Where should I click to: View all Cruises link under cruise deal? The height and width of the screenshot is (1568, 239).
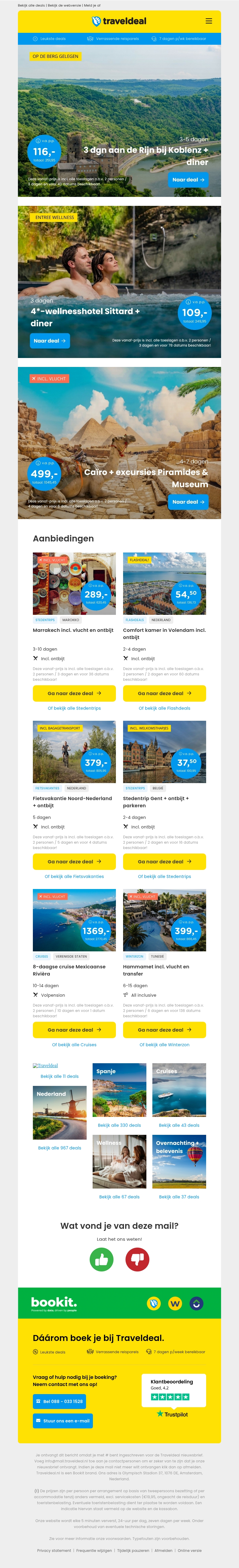tap(74, 1044)
